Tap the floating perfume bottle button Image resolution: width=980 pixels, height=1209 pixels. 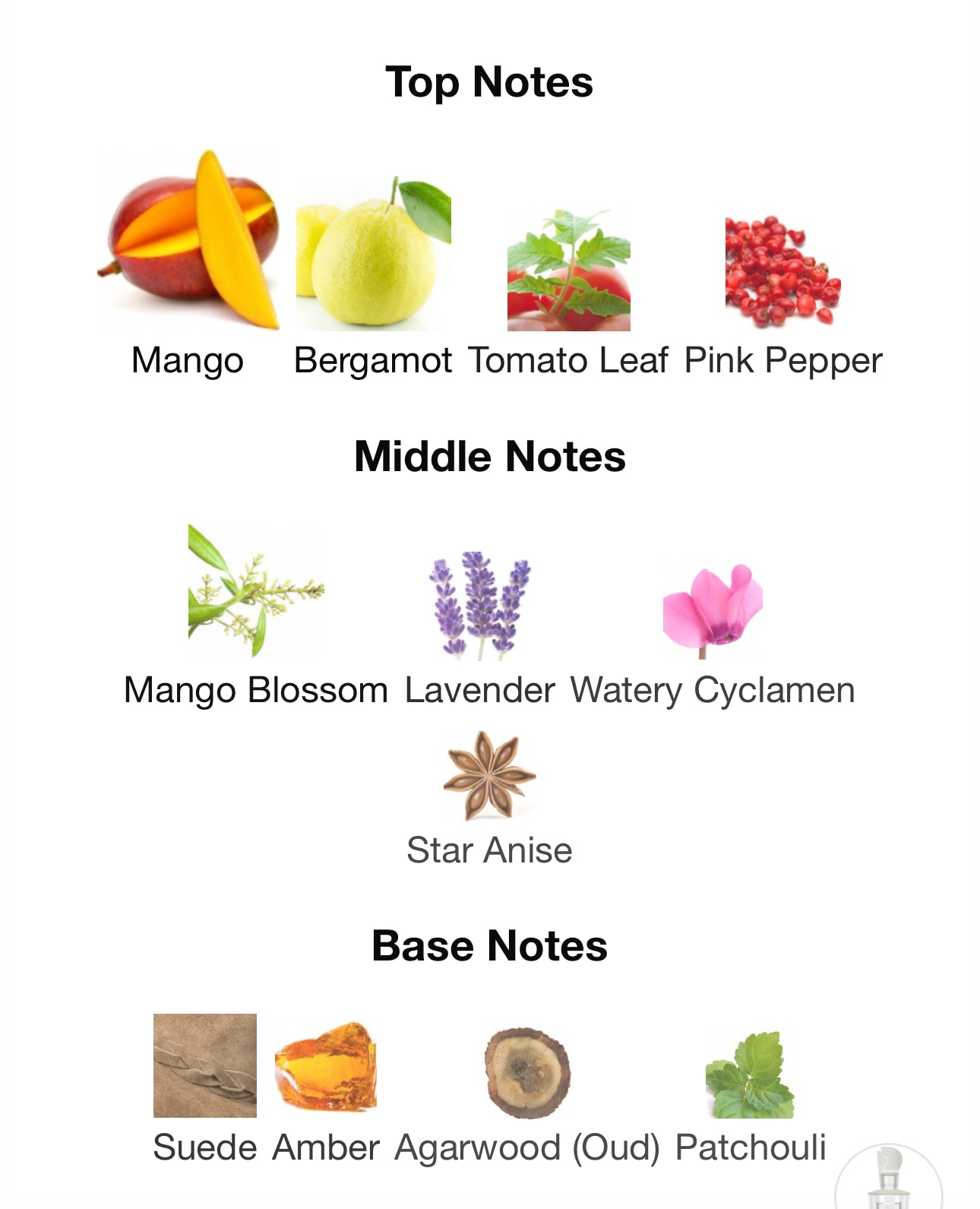coord(888,1180)
